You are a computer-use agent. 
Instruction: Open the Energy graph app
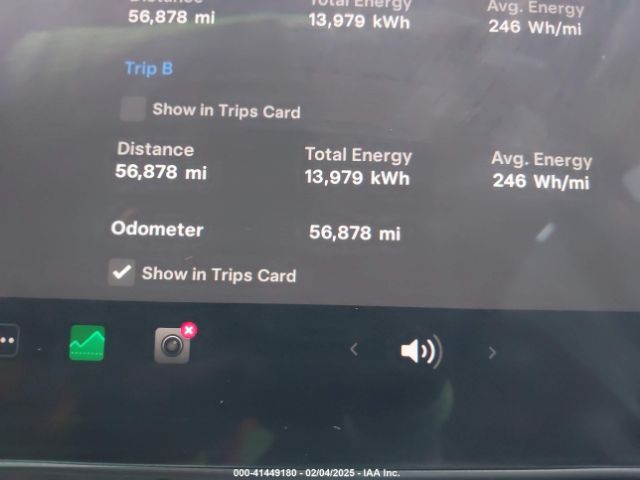coord(87,344)
